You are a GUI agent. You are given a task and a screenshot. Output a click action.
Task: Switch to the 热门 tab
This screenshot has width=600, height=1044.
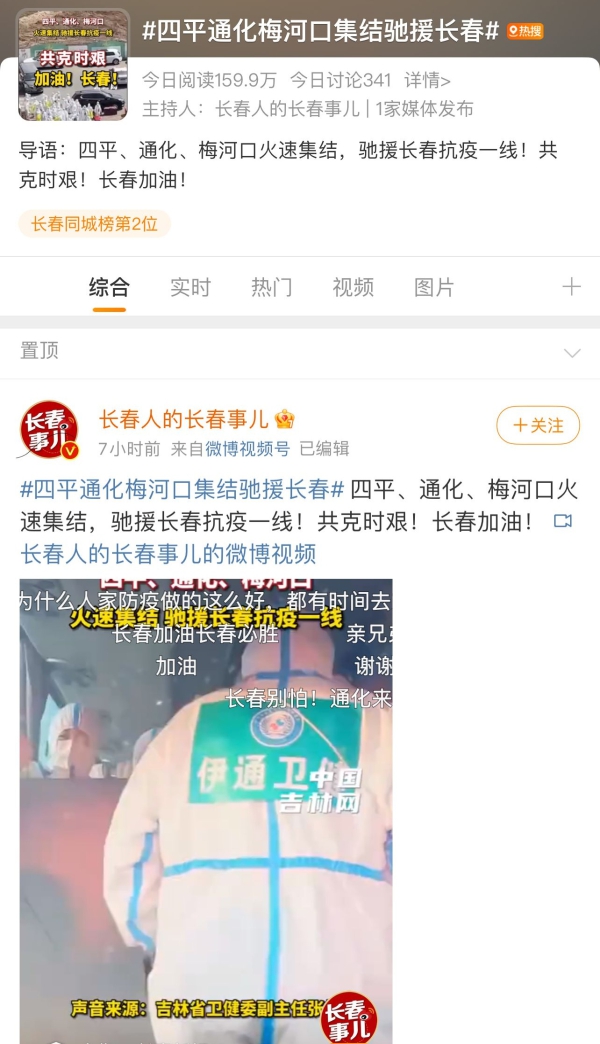pos(271,288)
